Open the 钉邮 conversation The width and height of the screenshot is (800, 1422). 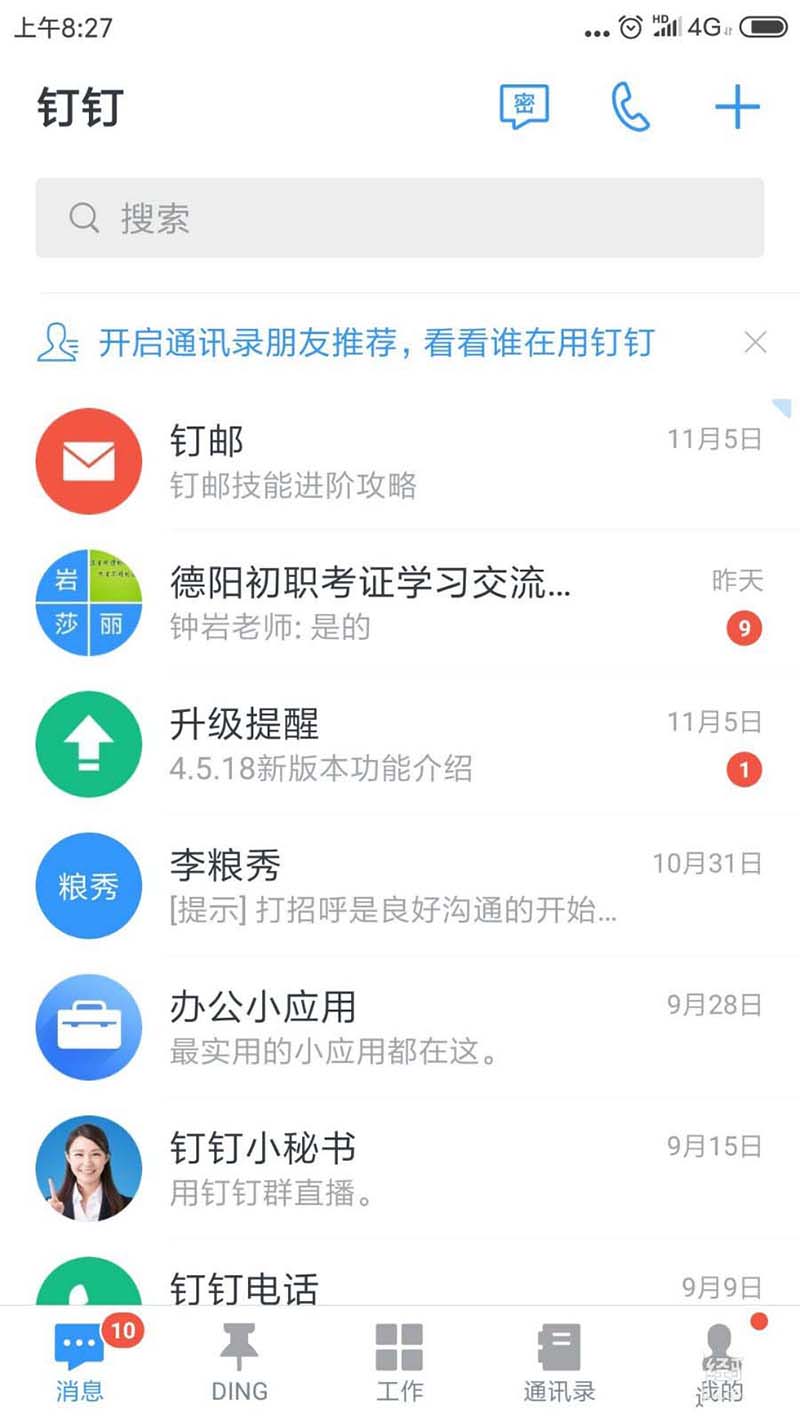[x=400, y=461]
